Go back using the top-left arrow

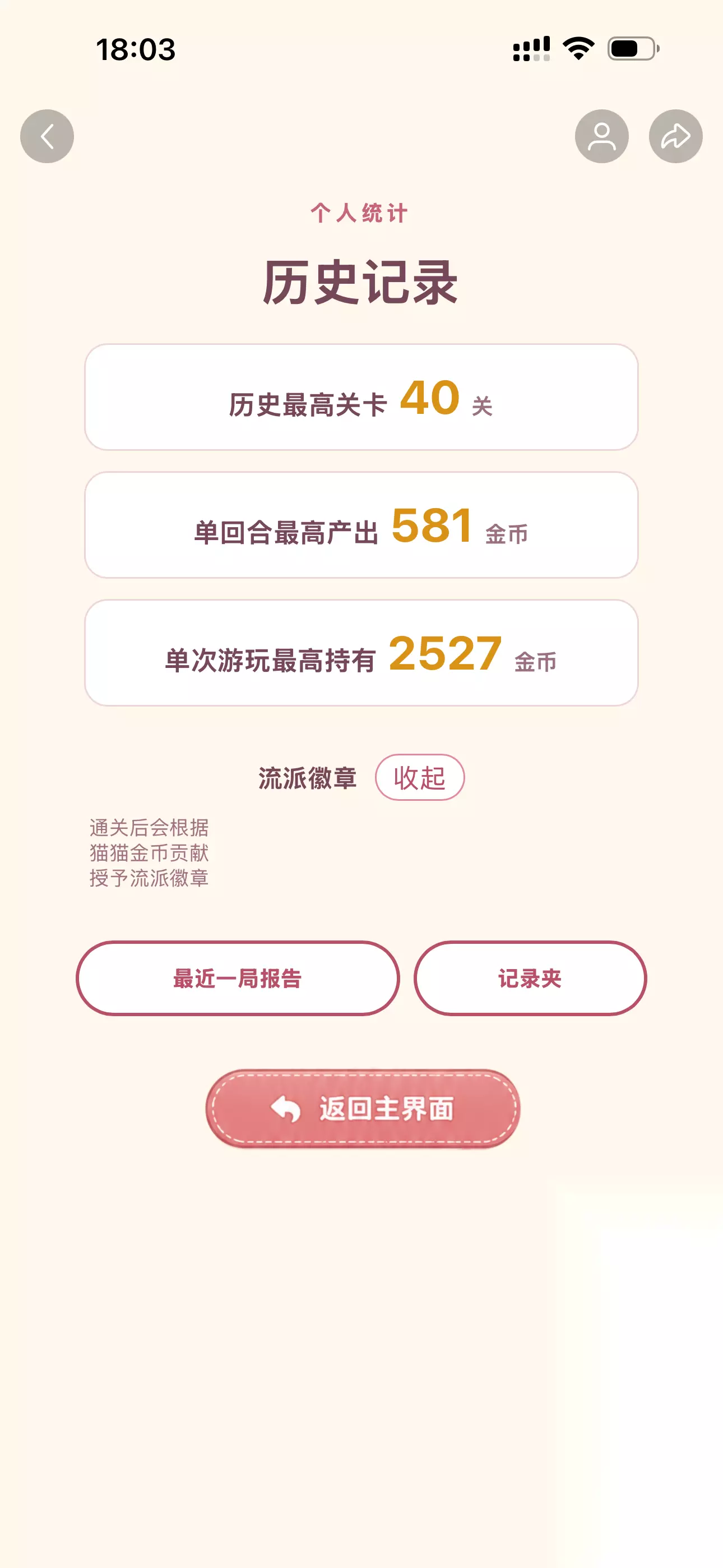(47, 136)
